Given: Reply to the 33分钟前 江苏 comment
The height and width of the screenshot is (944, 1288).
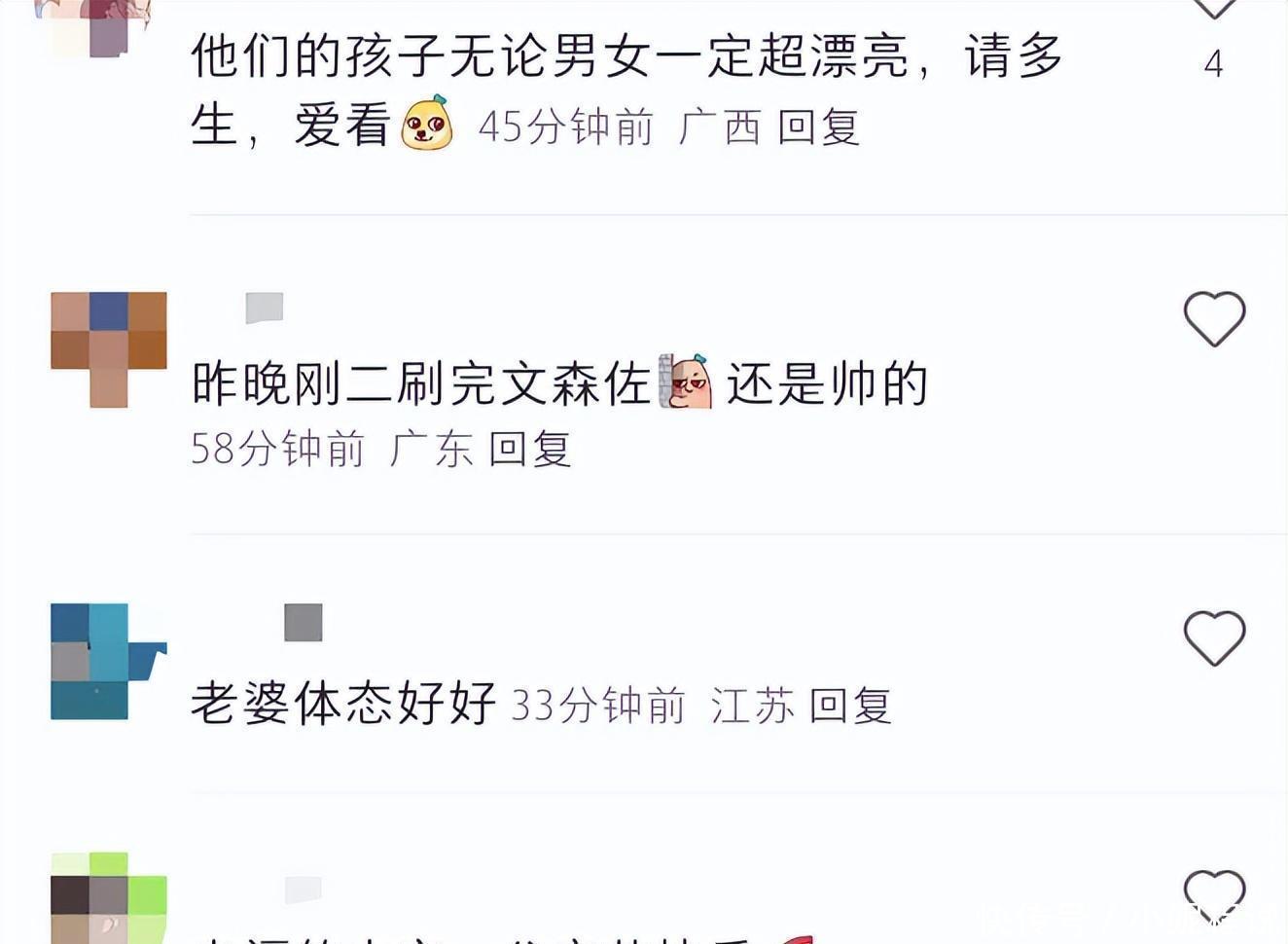Looking at the screenshot, I should coord(850,706).
